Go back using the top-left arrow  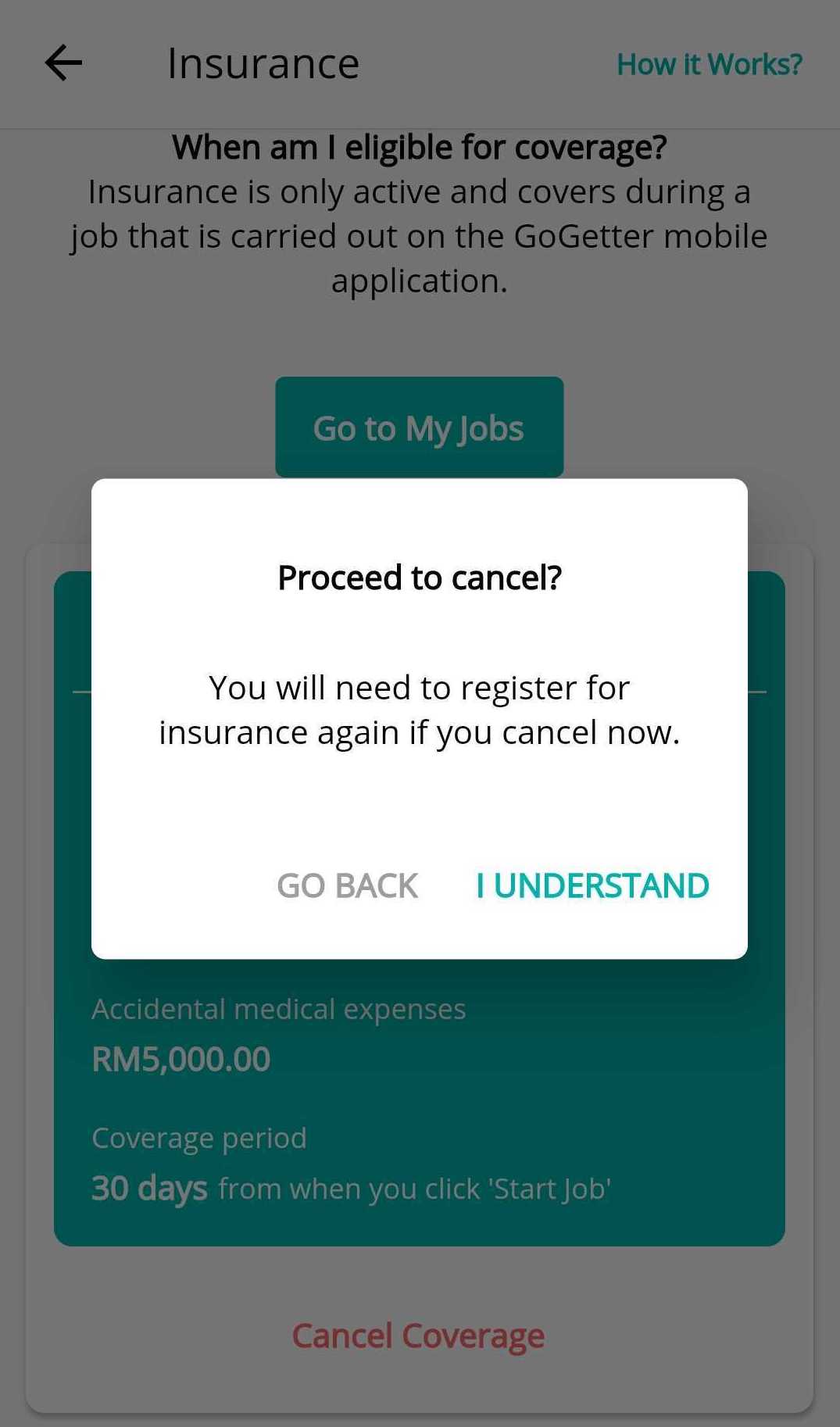point(63,63)
